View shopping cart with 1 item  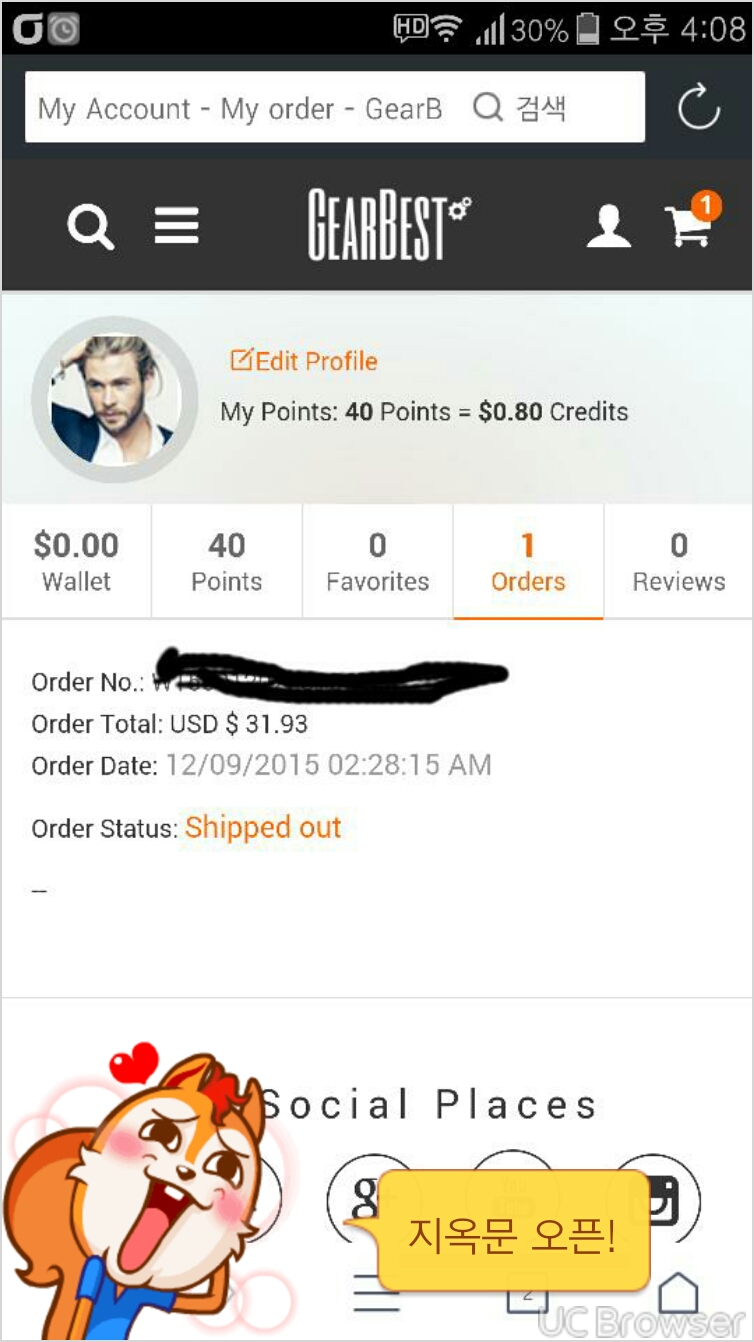tap(690, 224)
